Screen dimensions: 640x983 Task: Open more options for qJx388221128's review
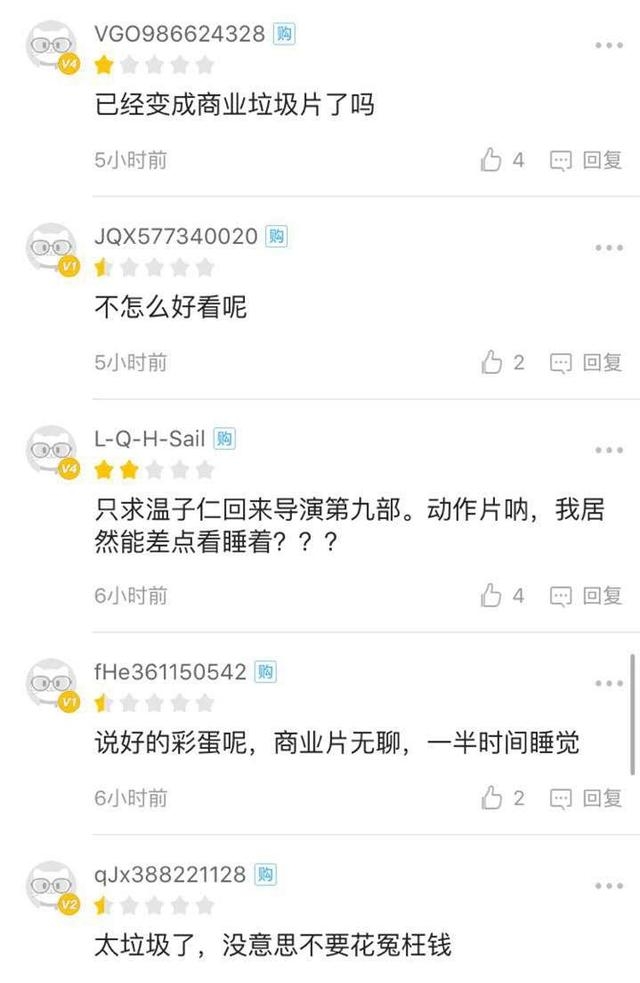[609, 886]
